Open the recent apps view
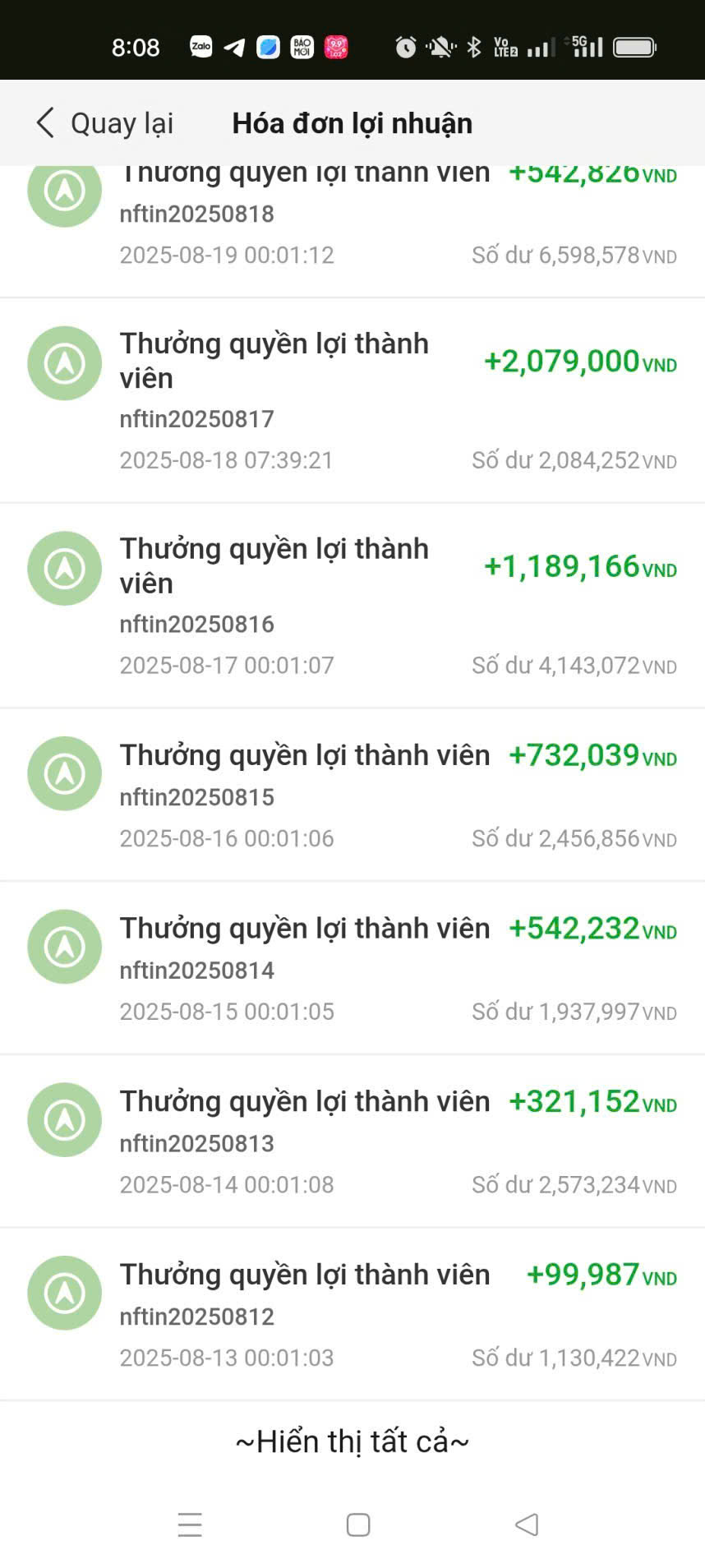Image resolution: width=705 pixels, height=1568 pixels. [190, 1524]
